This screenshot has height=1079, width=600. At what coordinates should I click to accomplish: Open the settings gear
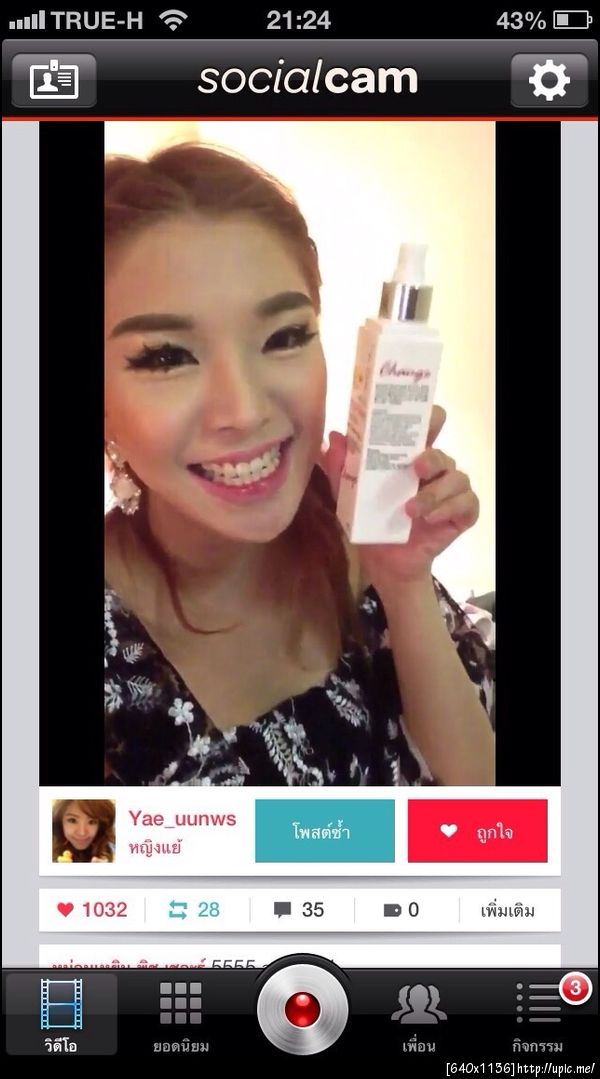point(549,80)
